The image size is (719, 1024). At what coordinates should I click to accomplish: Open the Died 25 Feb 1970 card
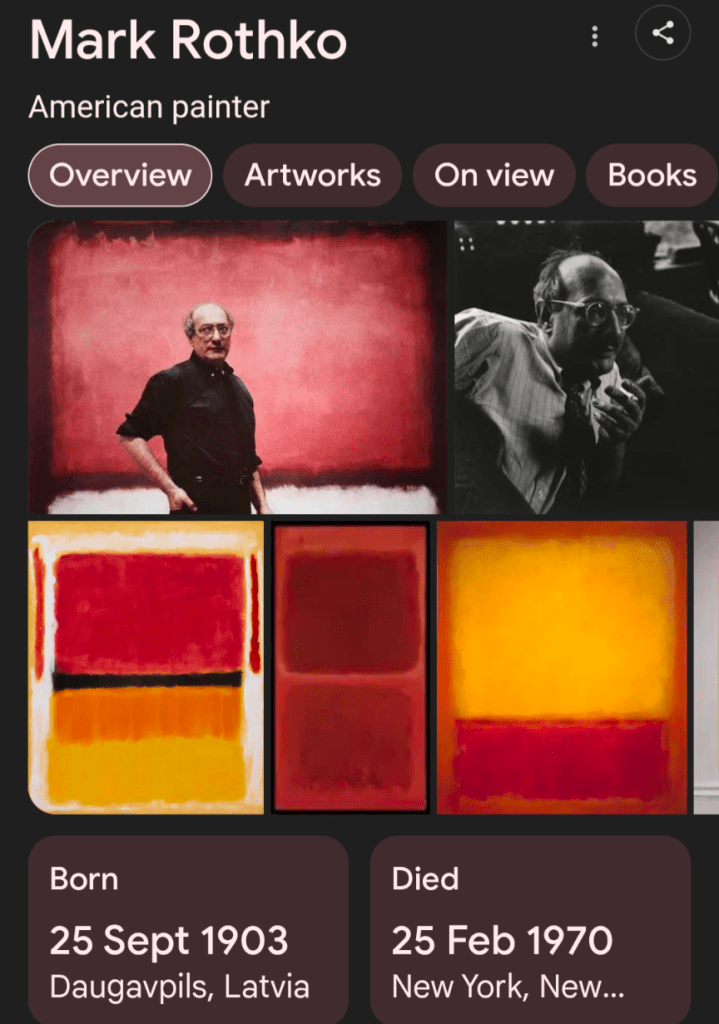pos(530,930)
